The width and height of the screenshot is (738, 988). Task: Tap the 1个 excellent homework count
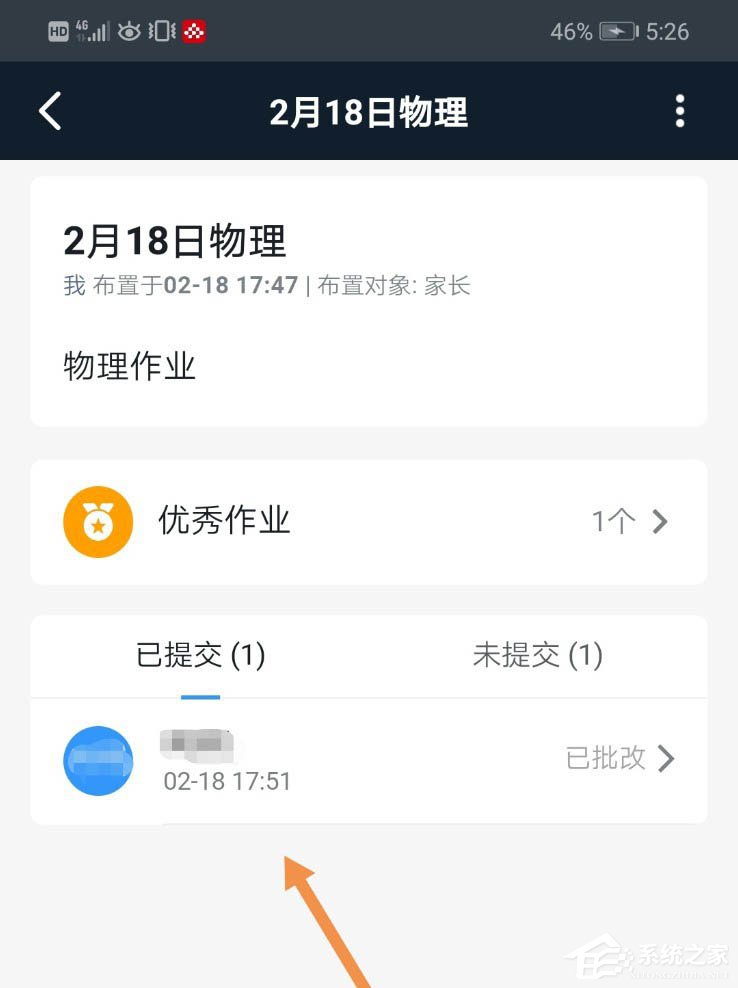(x=611, y=521)
